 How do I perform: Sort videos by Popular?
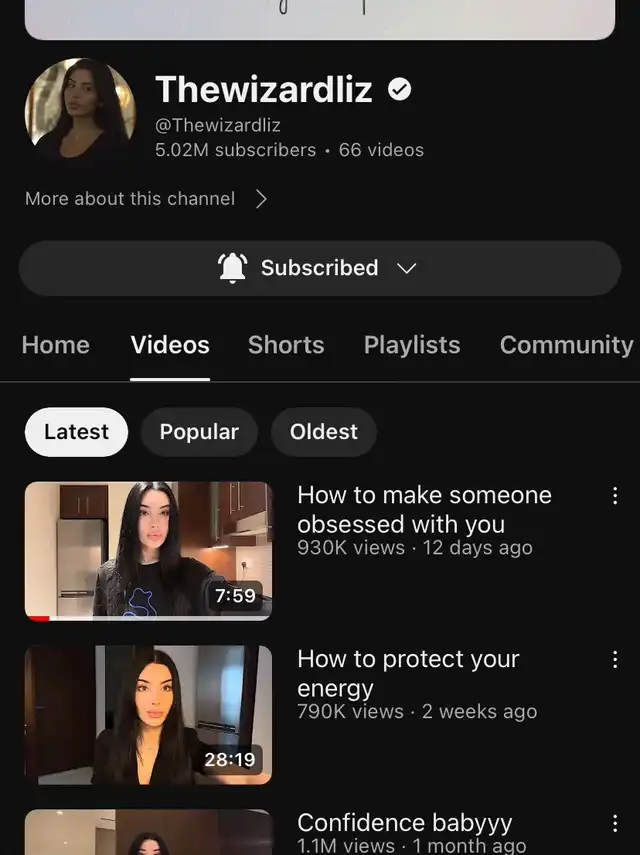tap(199, 432)
